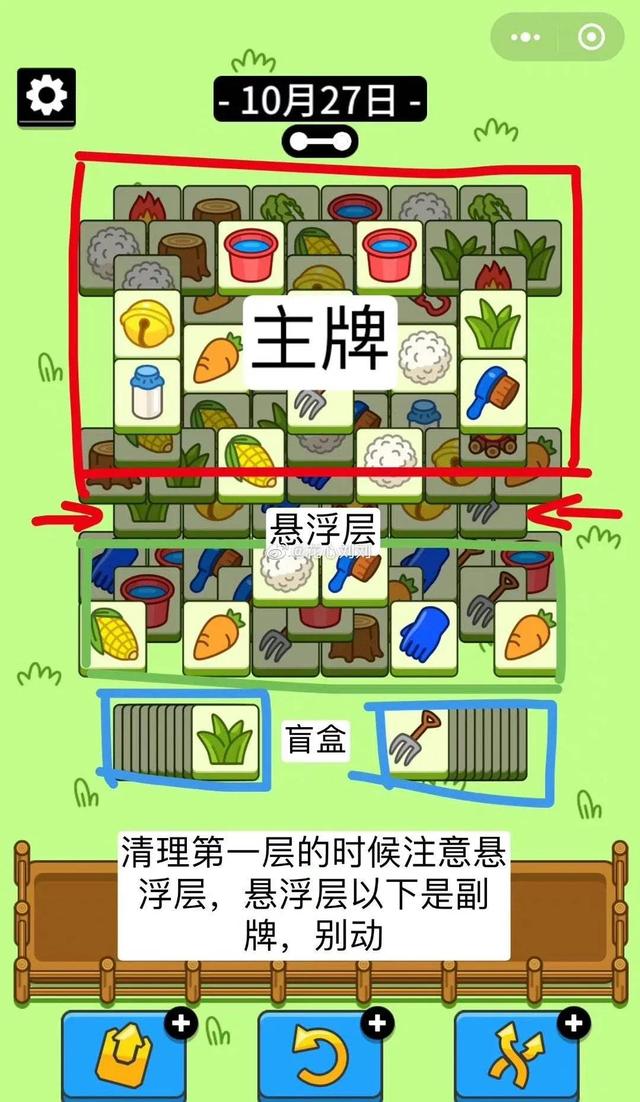Pick the blue brush tile
640x1102 pixels.
click(x=492, y=391)
